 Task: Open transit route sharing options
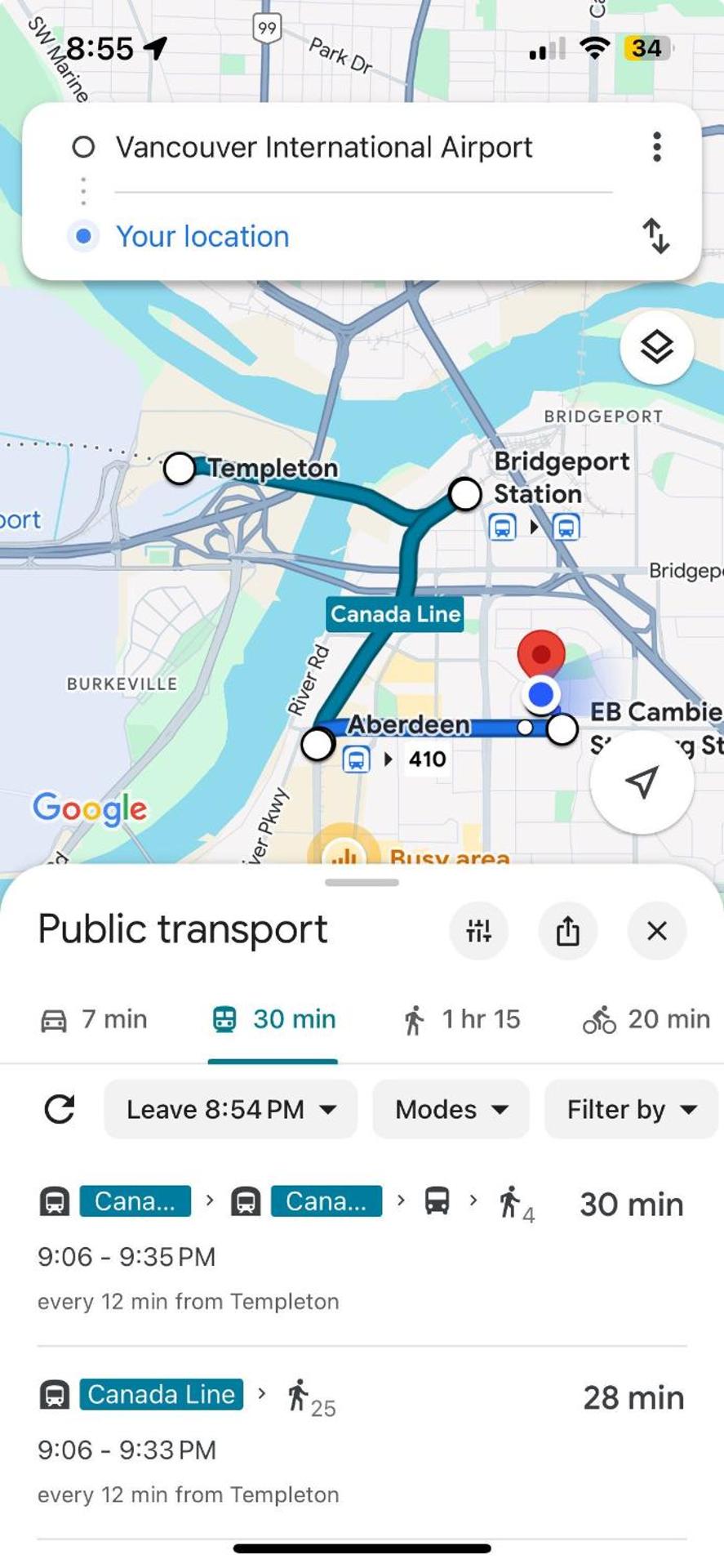tap(568, 931)
